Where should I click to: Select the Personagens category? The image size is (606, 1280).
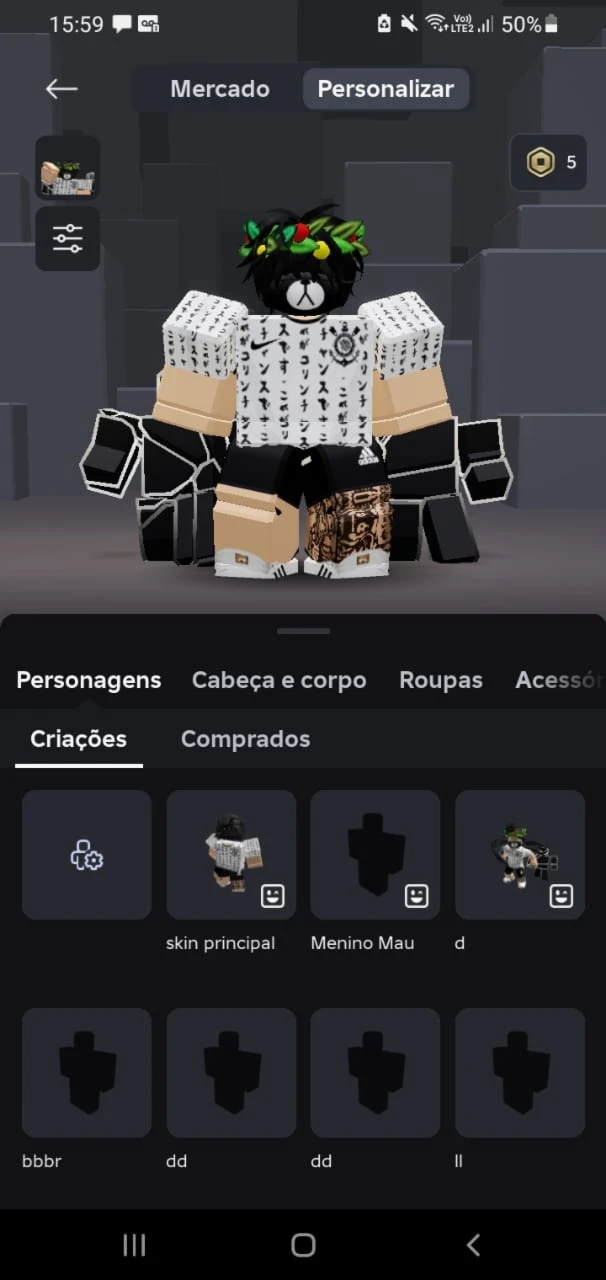(x=89, y=680)
